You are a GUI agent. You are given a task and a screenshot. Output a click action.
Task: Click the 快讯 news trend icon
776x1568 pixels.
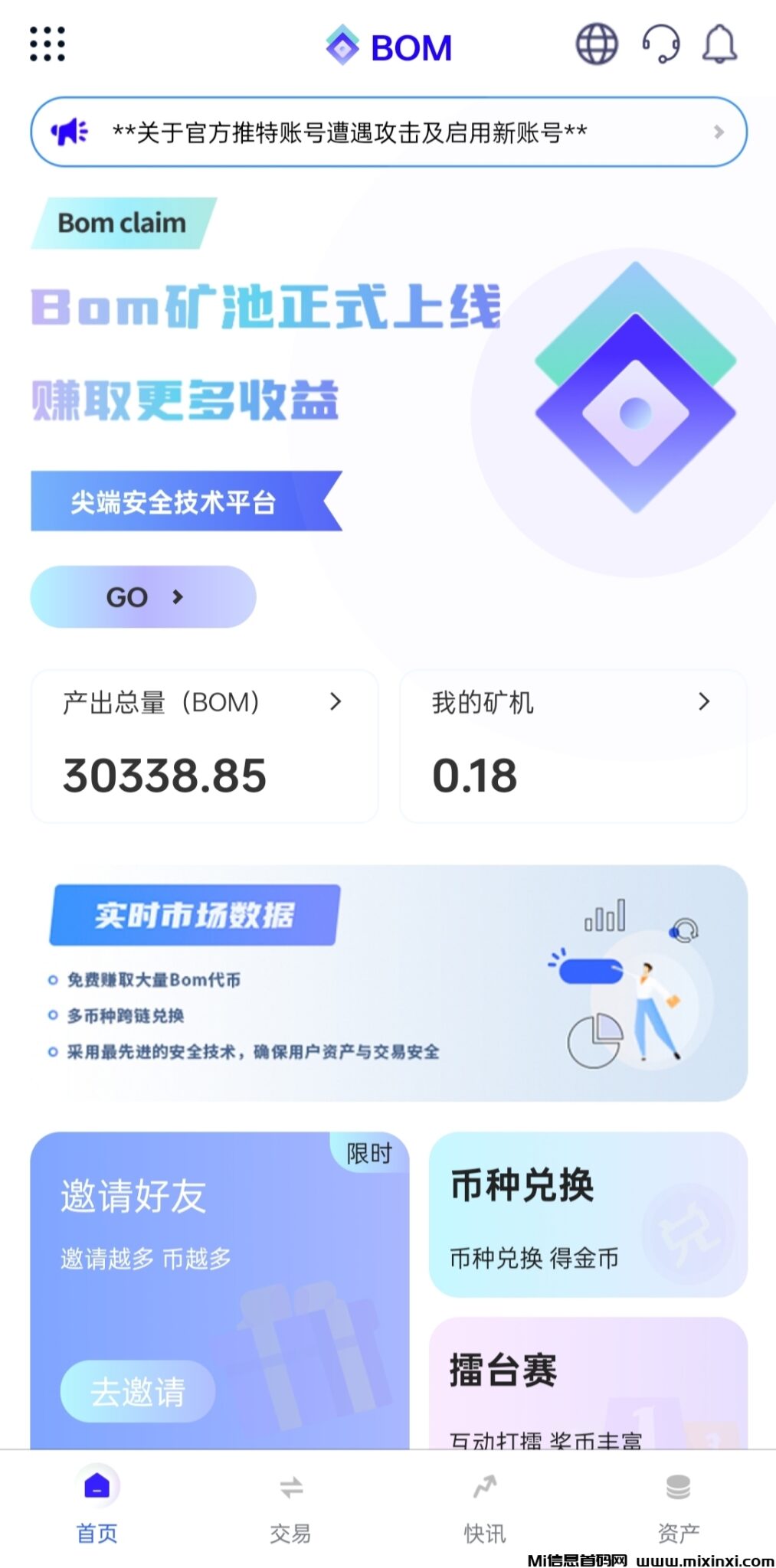point(485,1488)
